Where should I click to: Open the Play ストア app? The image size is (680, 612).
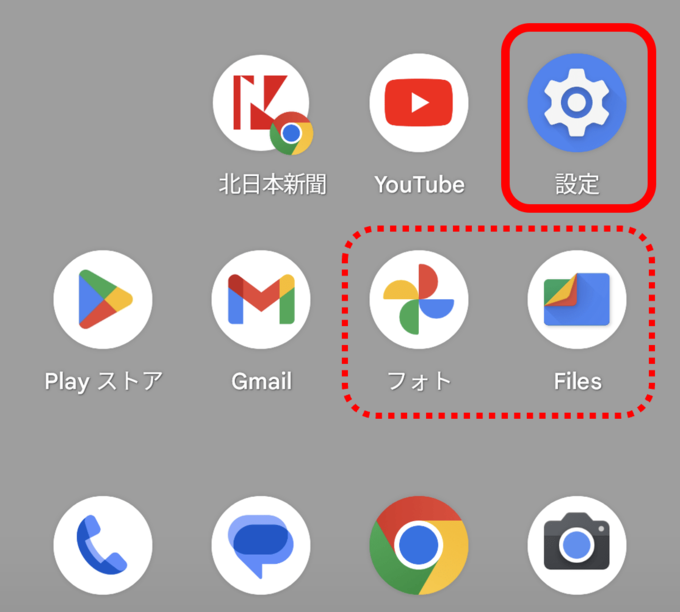point(103,300)
